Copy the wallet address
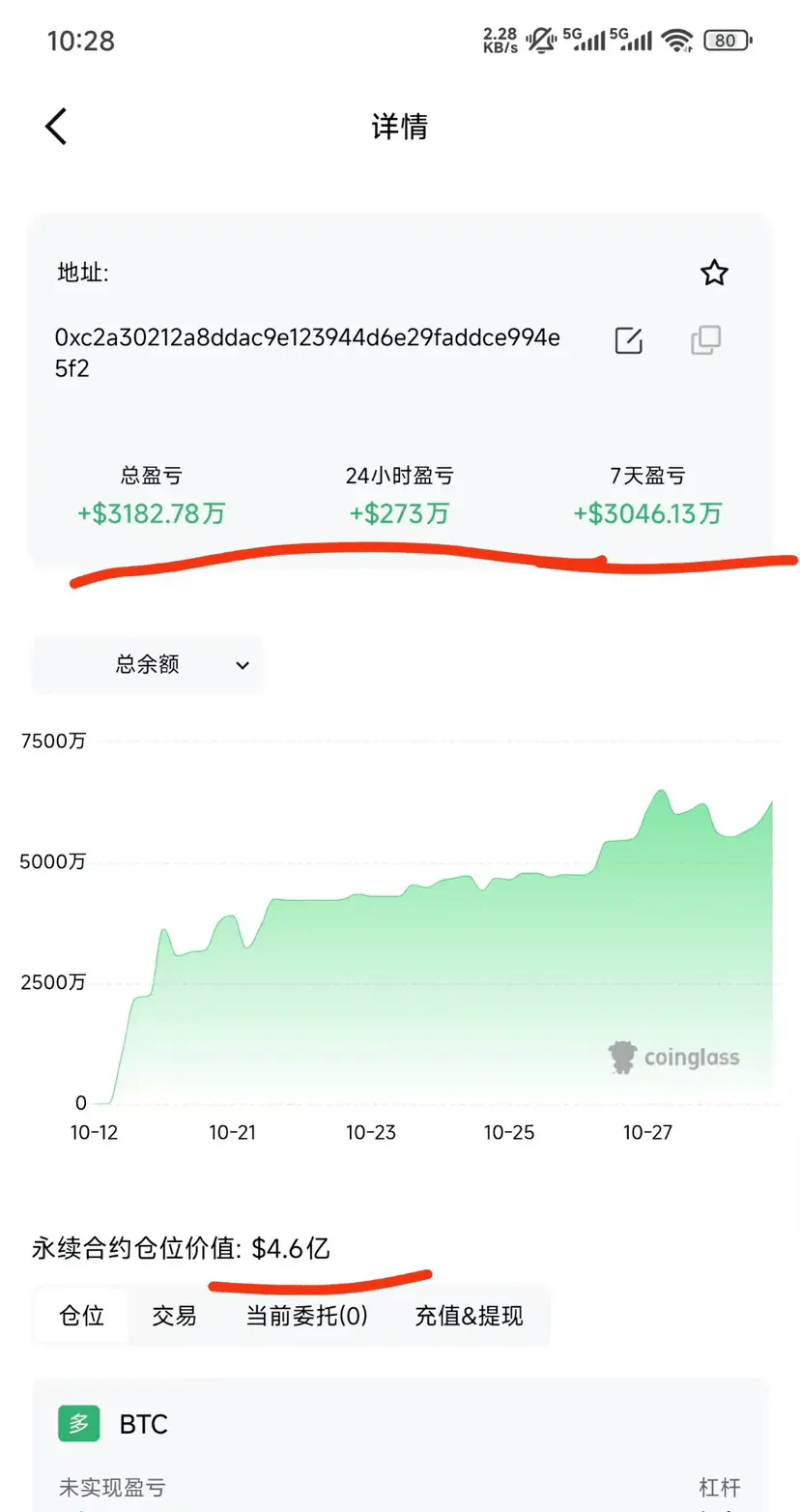800x1512 pixels. [706, 340]
